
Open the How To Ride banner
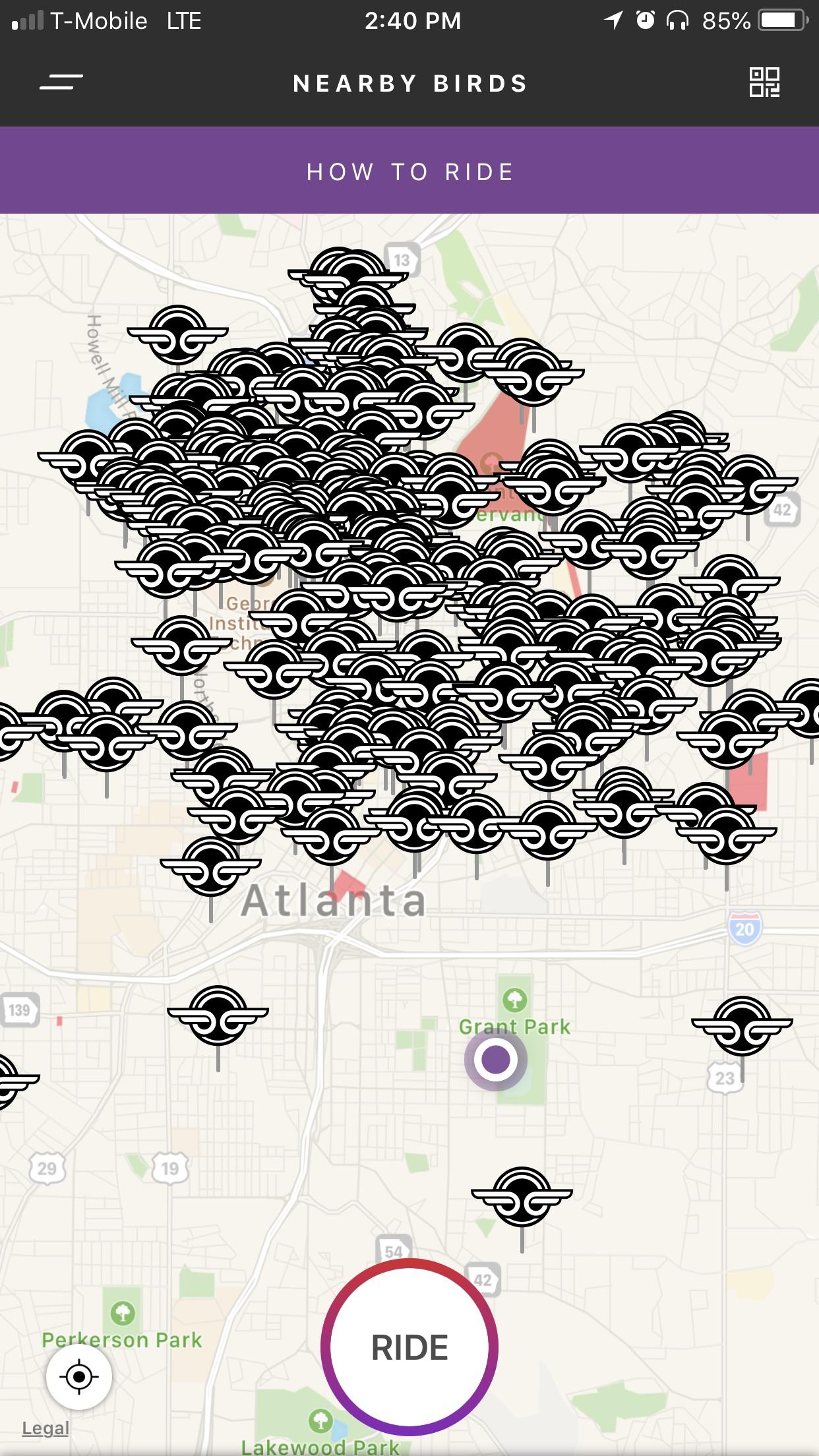pyautogui.click(x=409, y=171)
